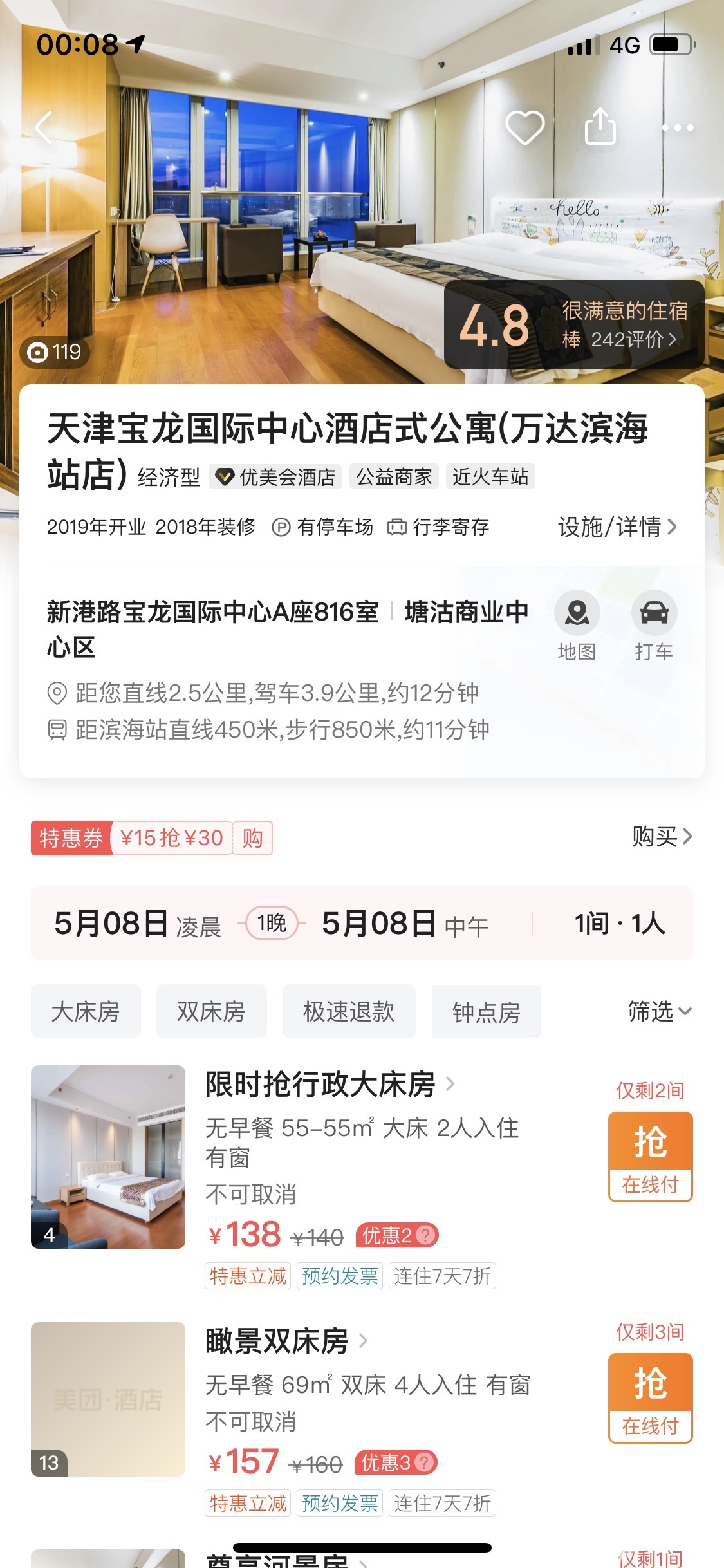Viewport: 724px width, 1568px height.
Task: View photos of 限时抢行政大床房 room
Action: pyautogui.click(x=108, y=1157)
